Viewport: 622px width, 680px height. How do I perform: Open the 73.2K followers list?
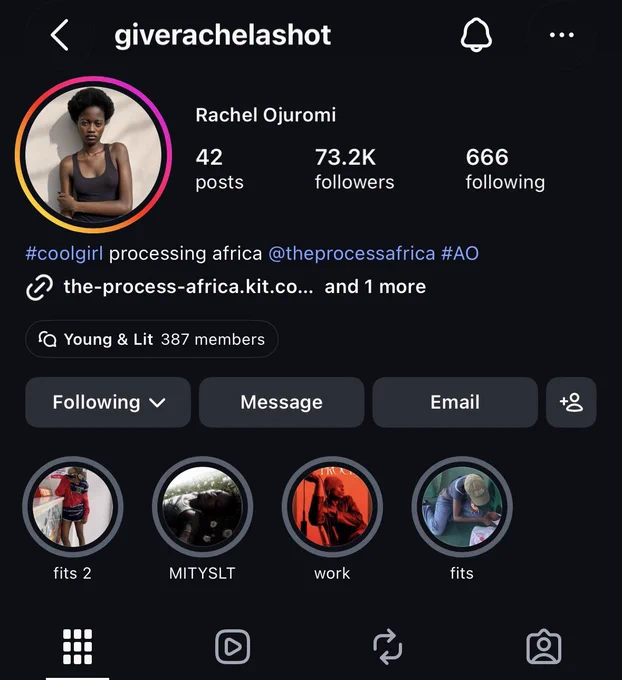pos(354,169)
